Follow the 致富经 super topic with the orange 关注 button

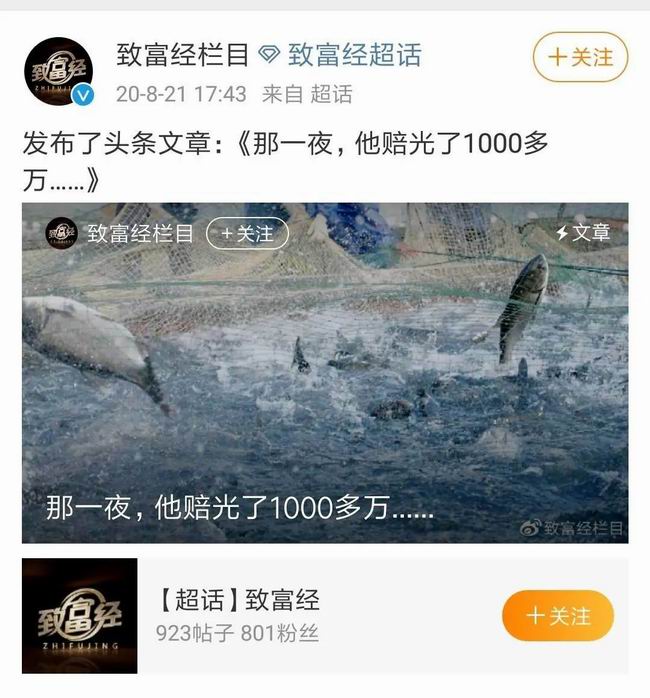pyautogui.click(x=557, y=615)
